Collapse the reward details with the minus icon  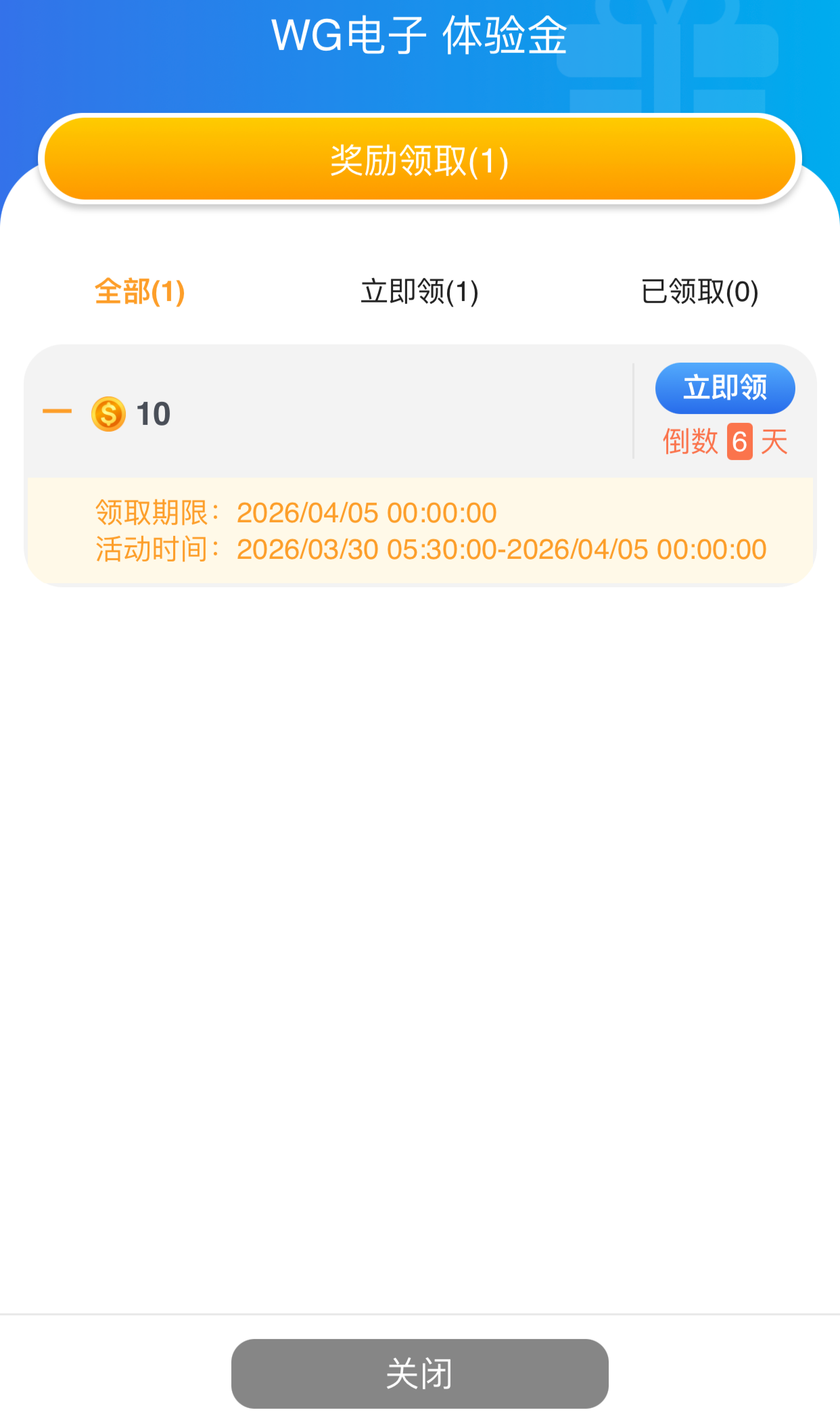[x=57, y=411]
